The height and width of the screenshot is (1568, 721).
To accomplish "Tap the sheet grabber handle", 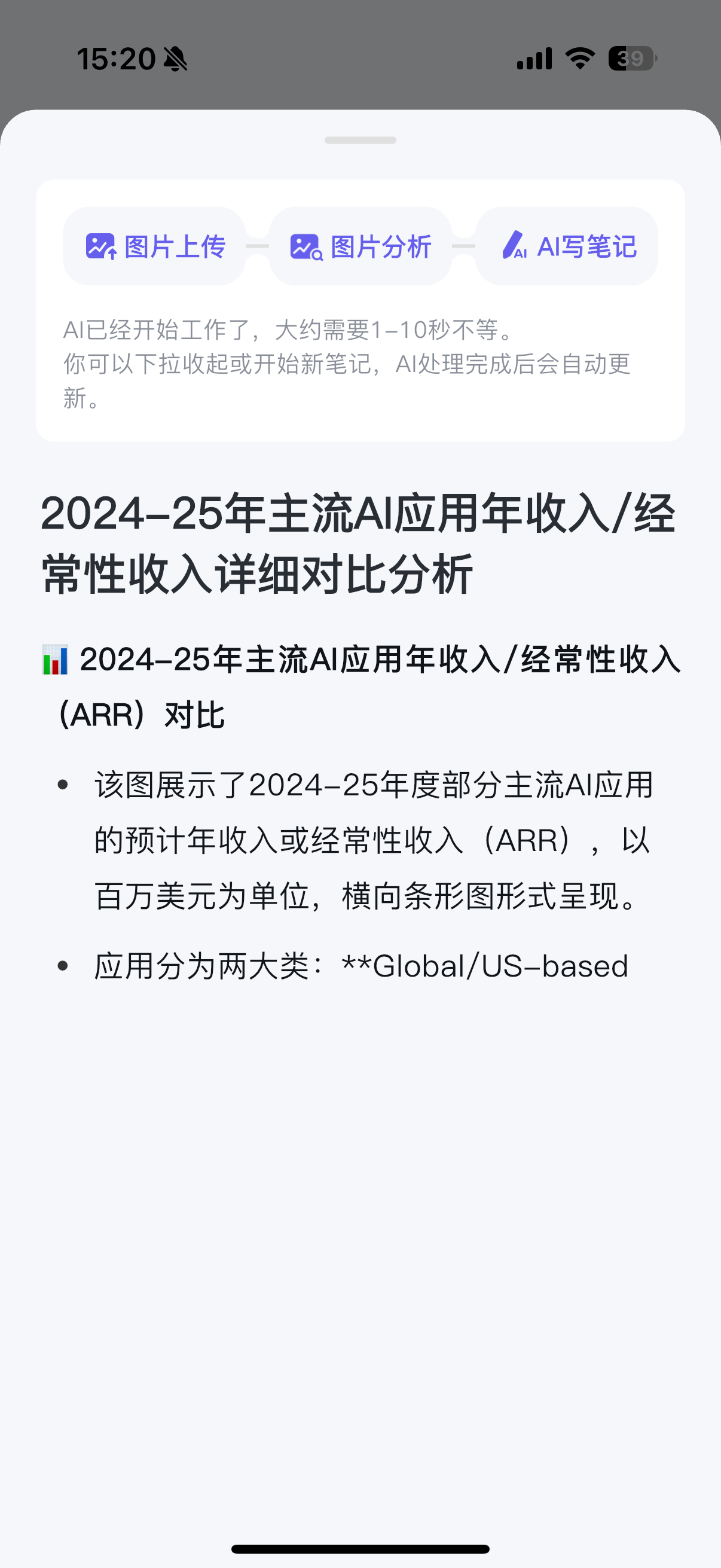I will coord(360,140).
